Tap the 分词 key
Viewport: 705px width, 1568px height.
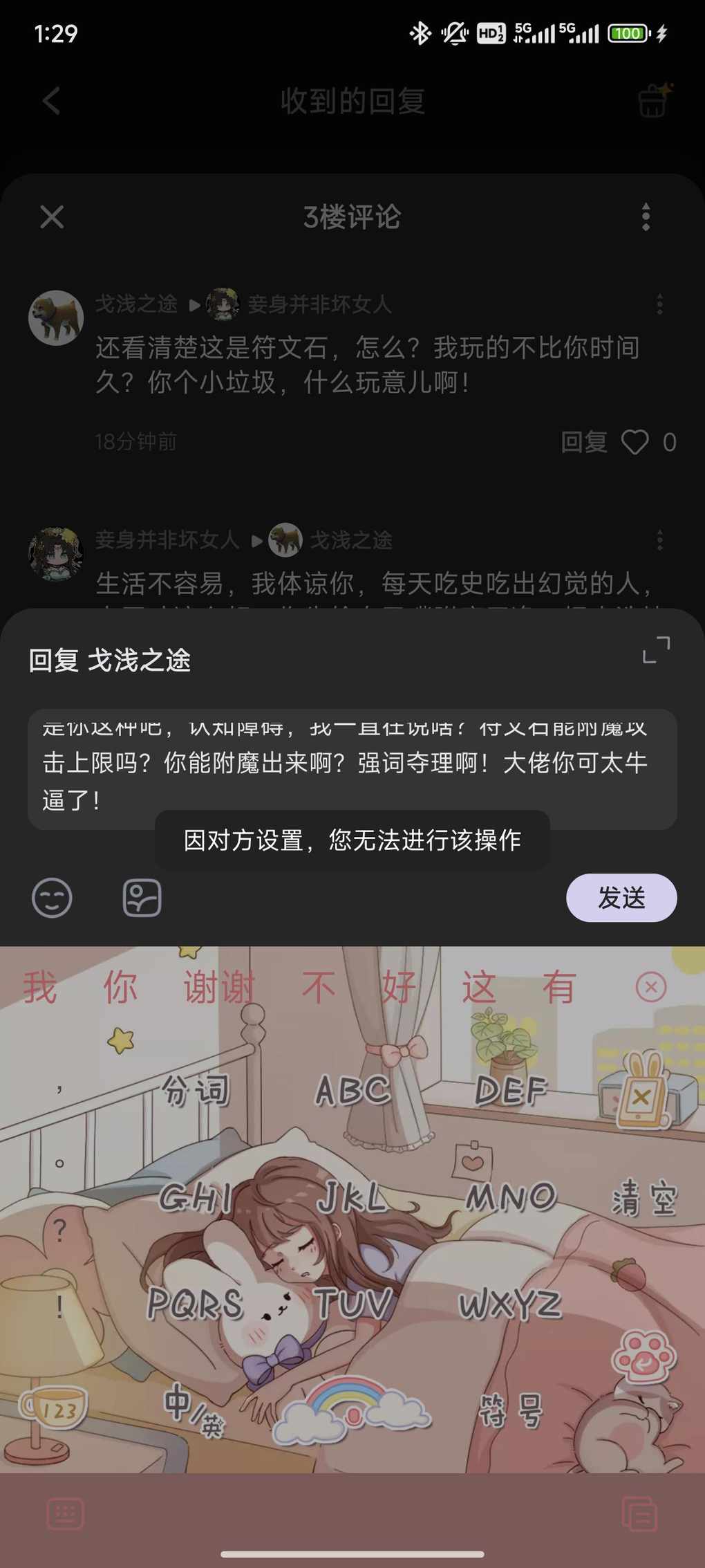tap(196, 1091)
